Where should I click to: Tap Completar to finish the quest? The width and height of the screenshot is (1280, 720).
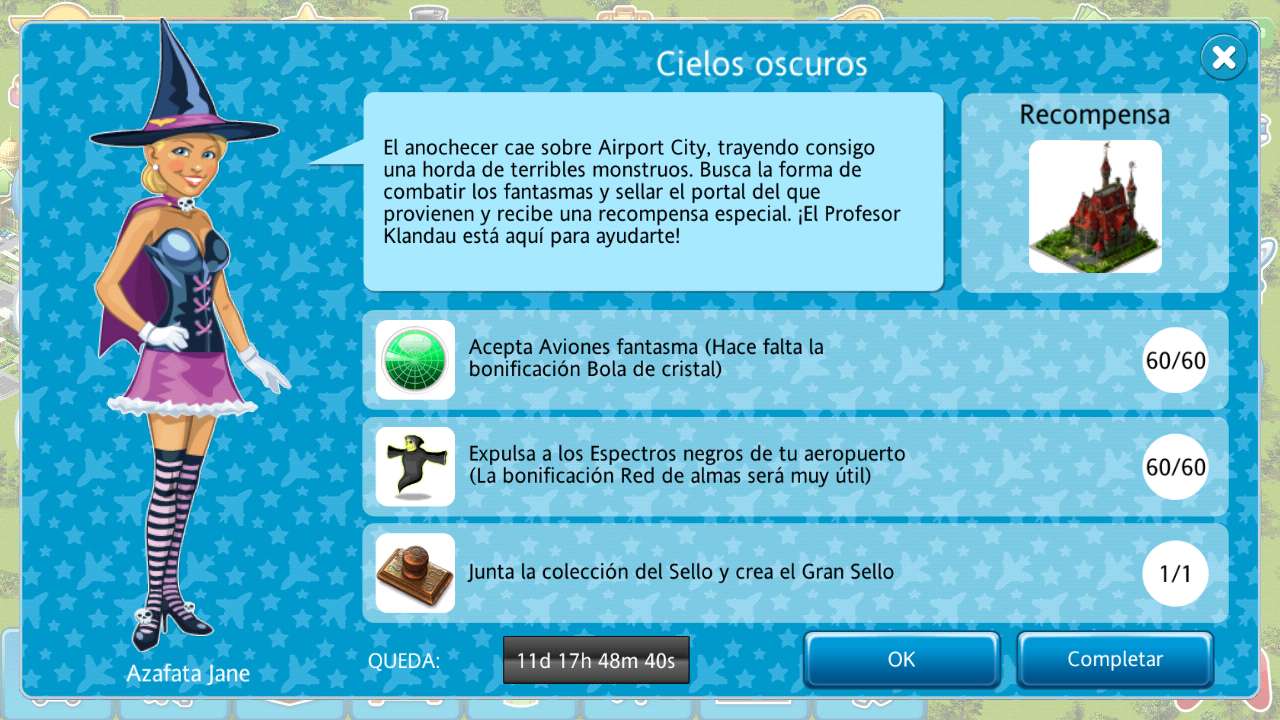pyautogui.click(x=1115, y=660)
